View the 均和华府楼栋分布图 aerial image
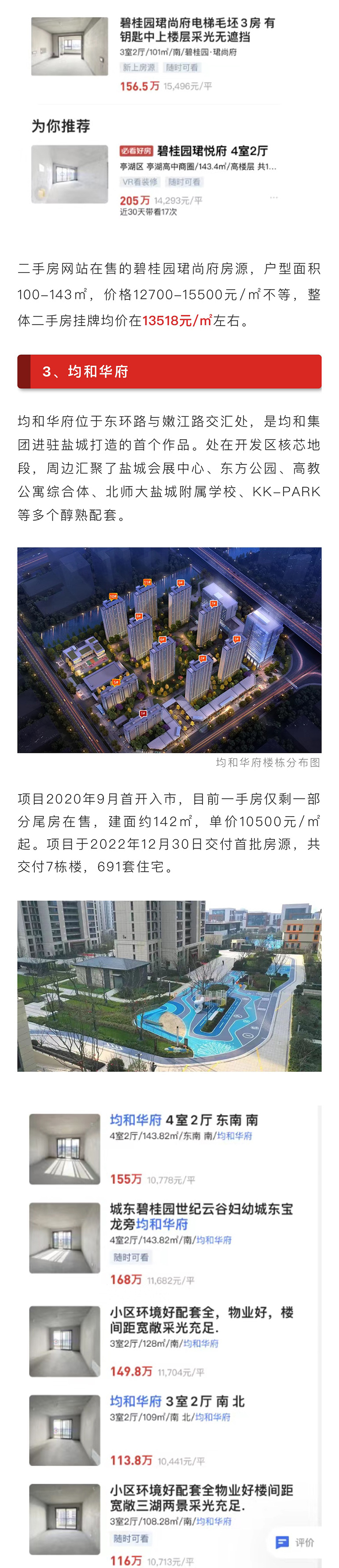The image size is (339, 1568). point(169,649)
